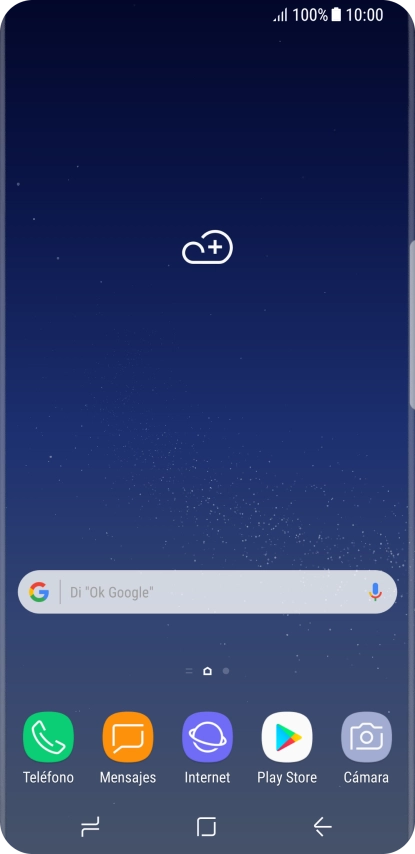Open the edge panel handle

click(412, 324)
